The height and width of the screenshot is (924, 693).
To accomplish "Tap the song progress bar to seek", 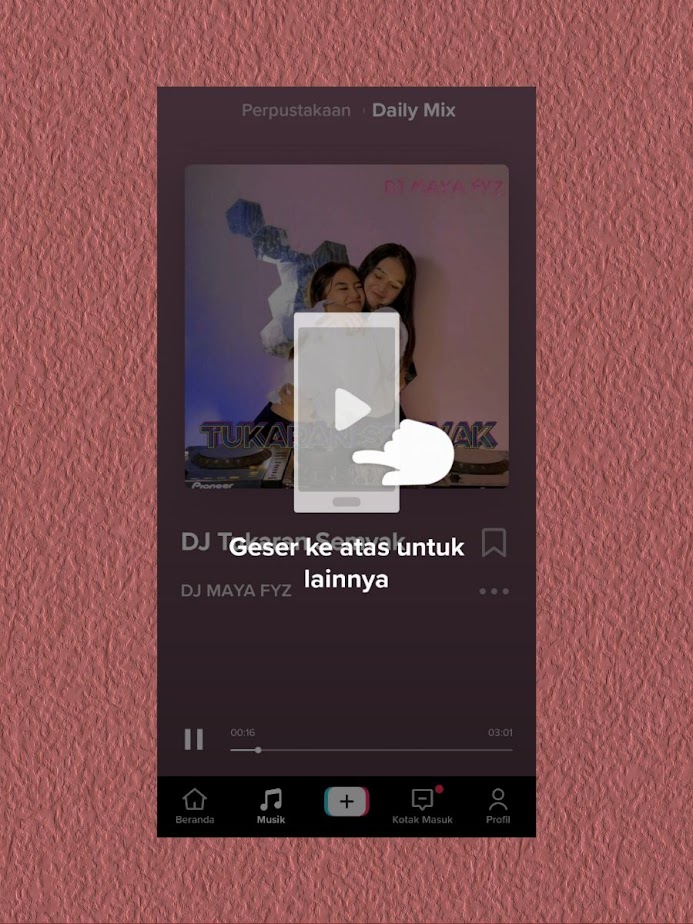I will click(x=371, y=749).
